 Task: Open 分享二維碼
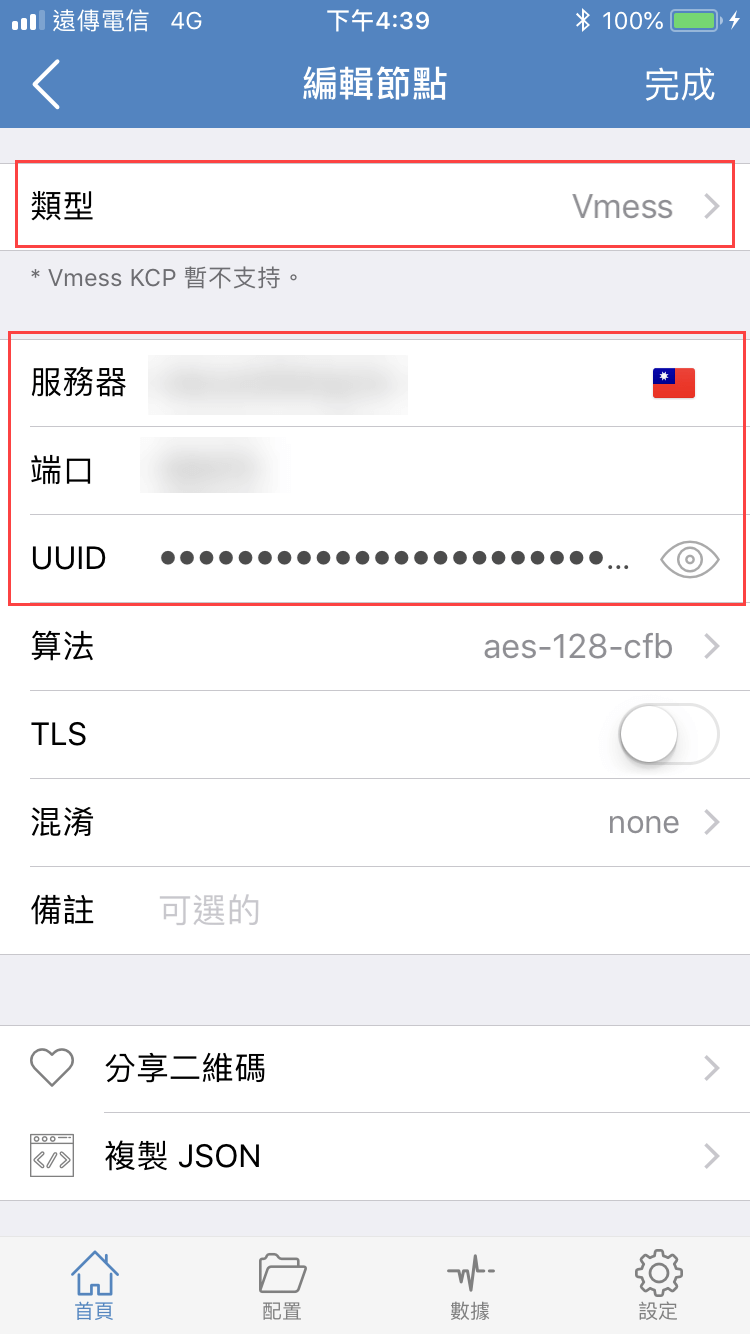point(375,1069)
